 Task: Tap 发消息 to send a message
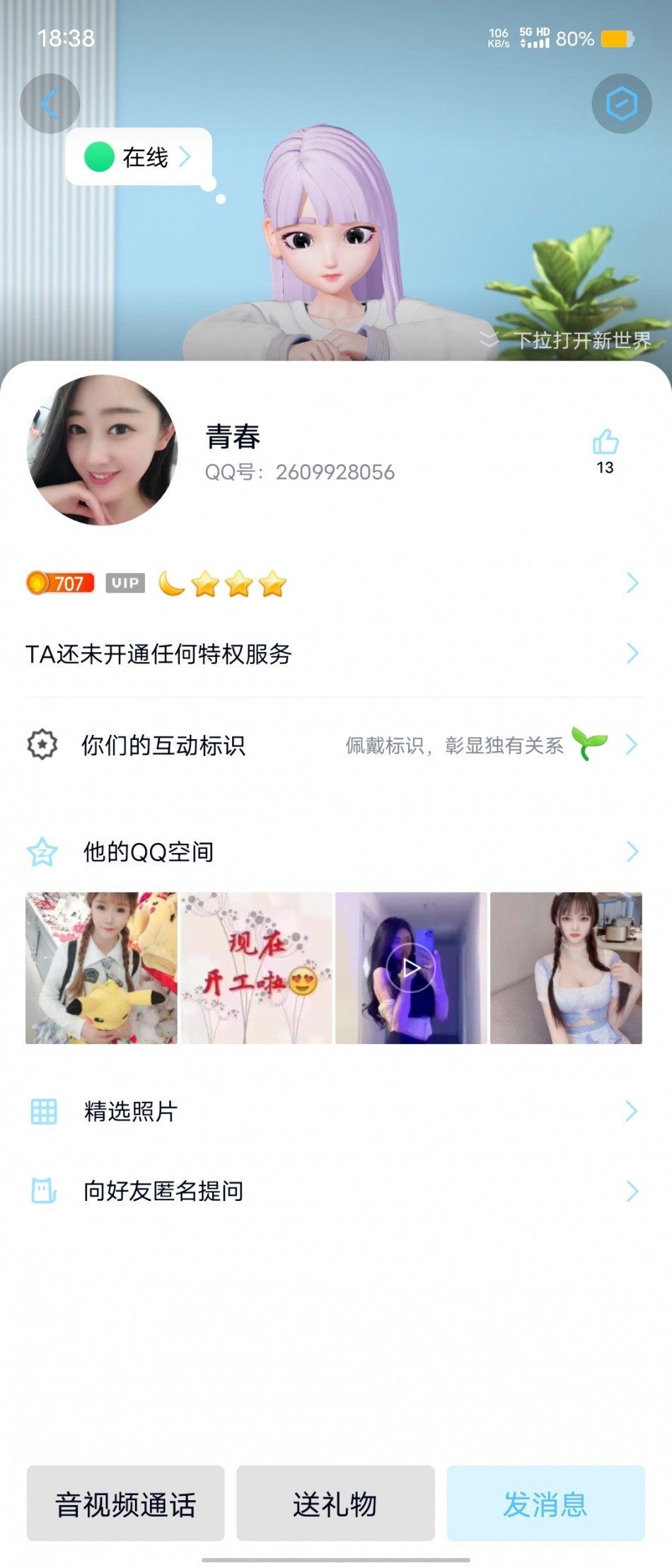pyautogui.click(x=545, y=1504)
